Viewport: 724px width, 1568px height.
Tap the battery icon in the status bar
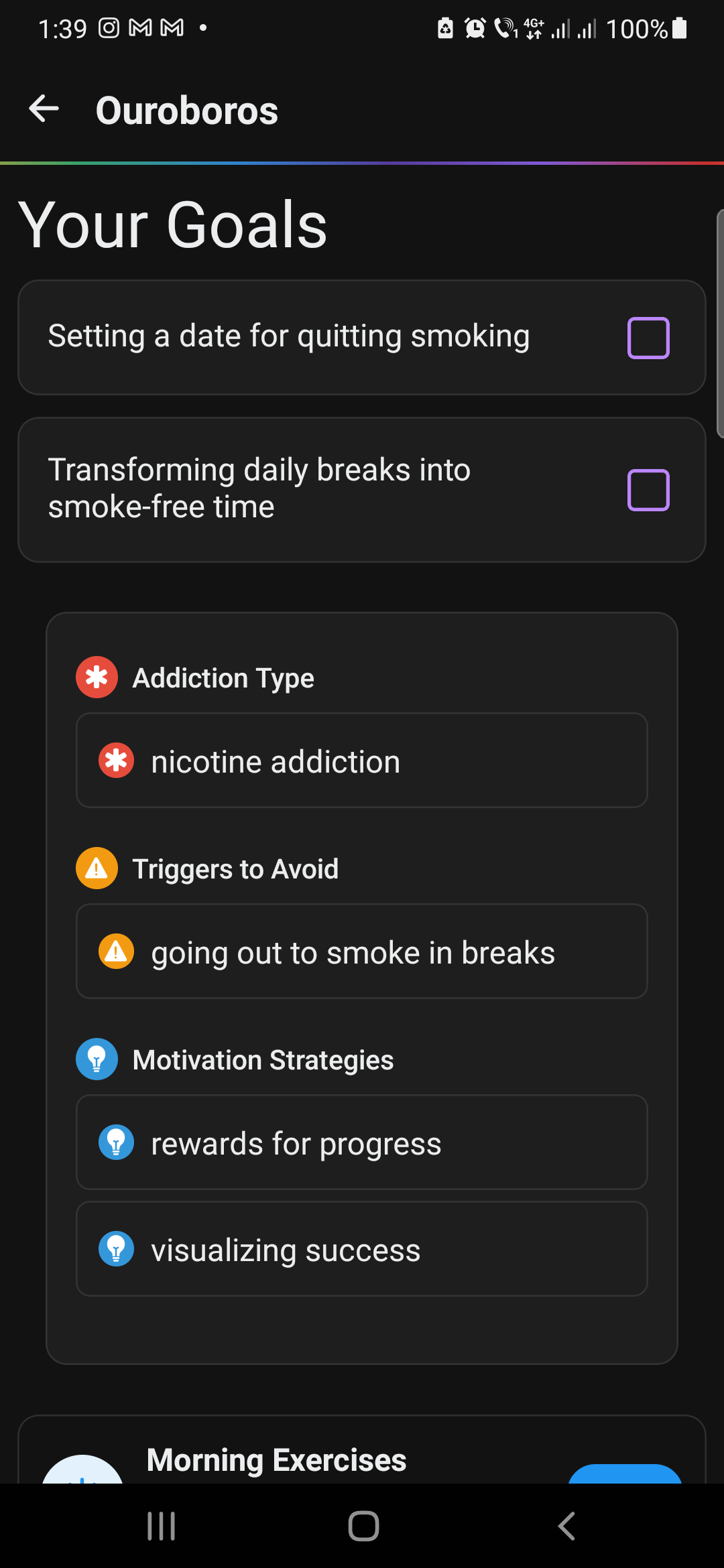click(679, 28)
